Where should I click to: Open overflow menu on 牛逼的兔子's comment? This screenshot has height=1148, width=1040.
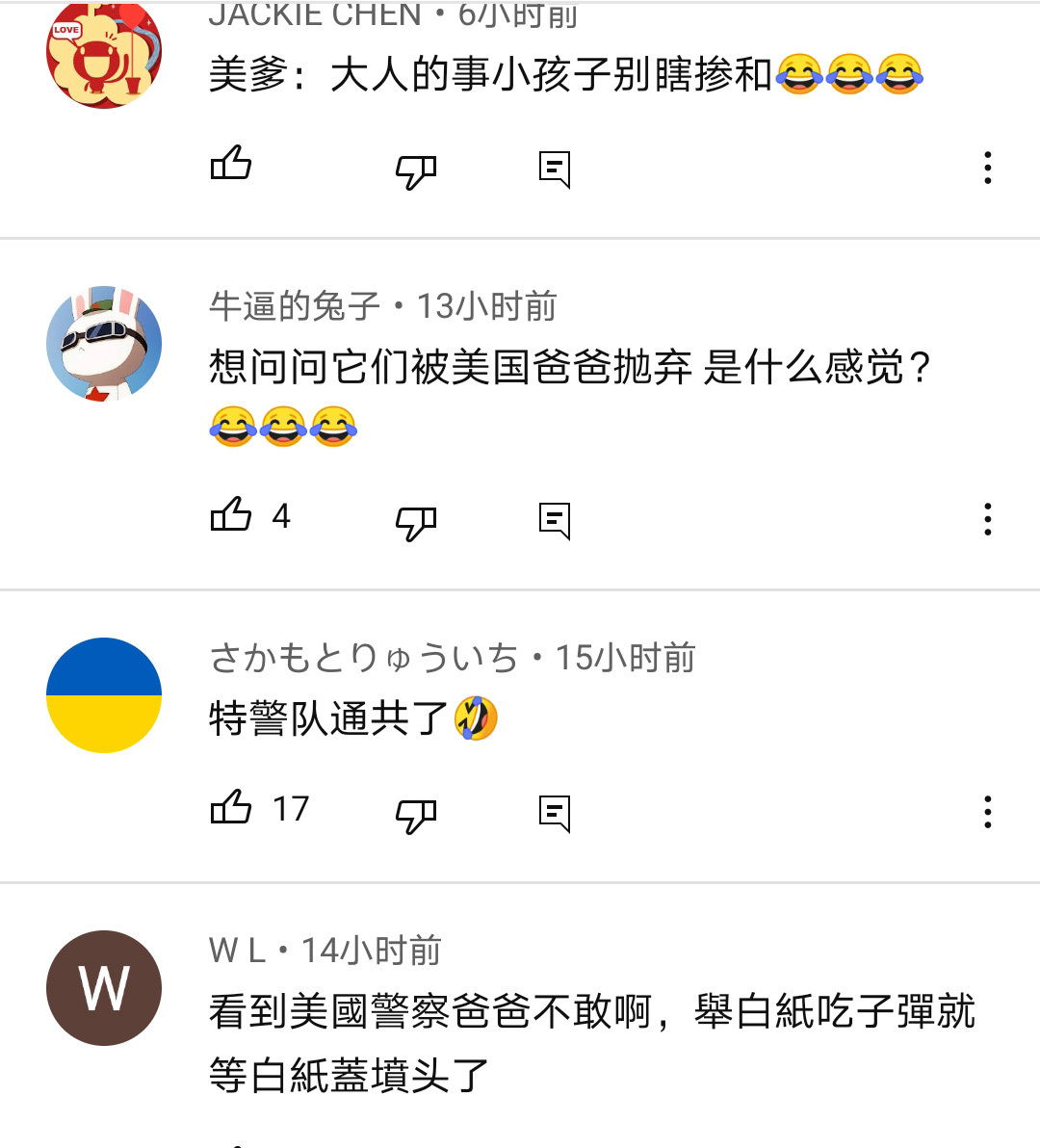point(987,519)
